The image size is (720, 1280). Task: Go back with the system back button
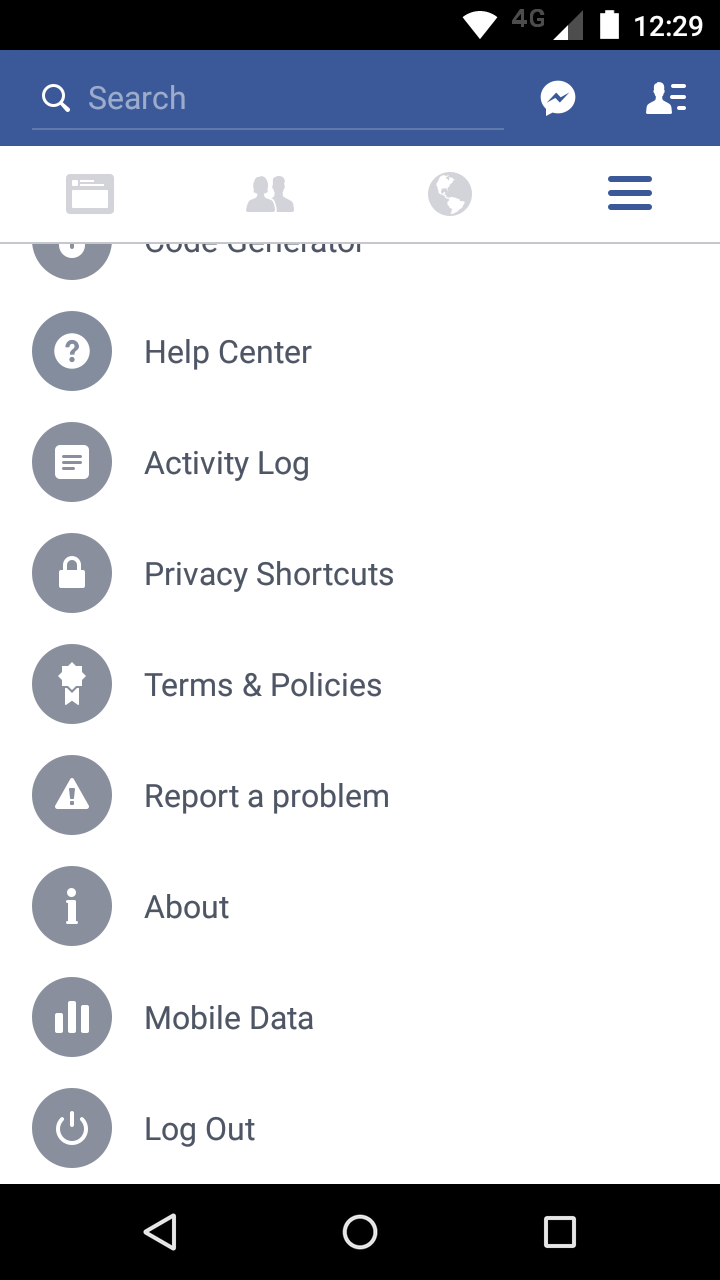160,1232
